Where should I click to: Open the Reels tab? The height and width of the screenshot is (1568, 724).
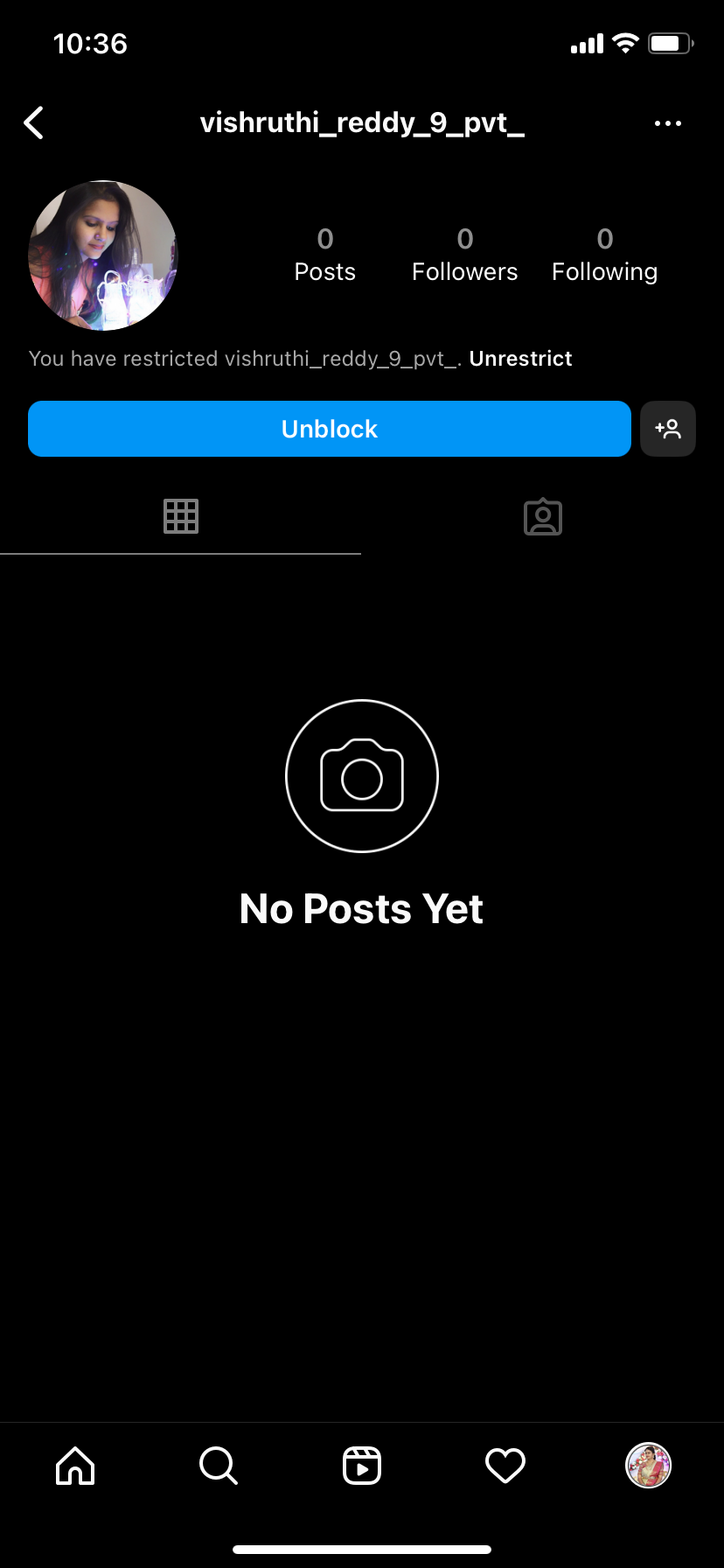(x=362, y=1466)
